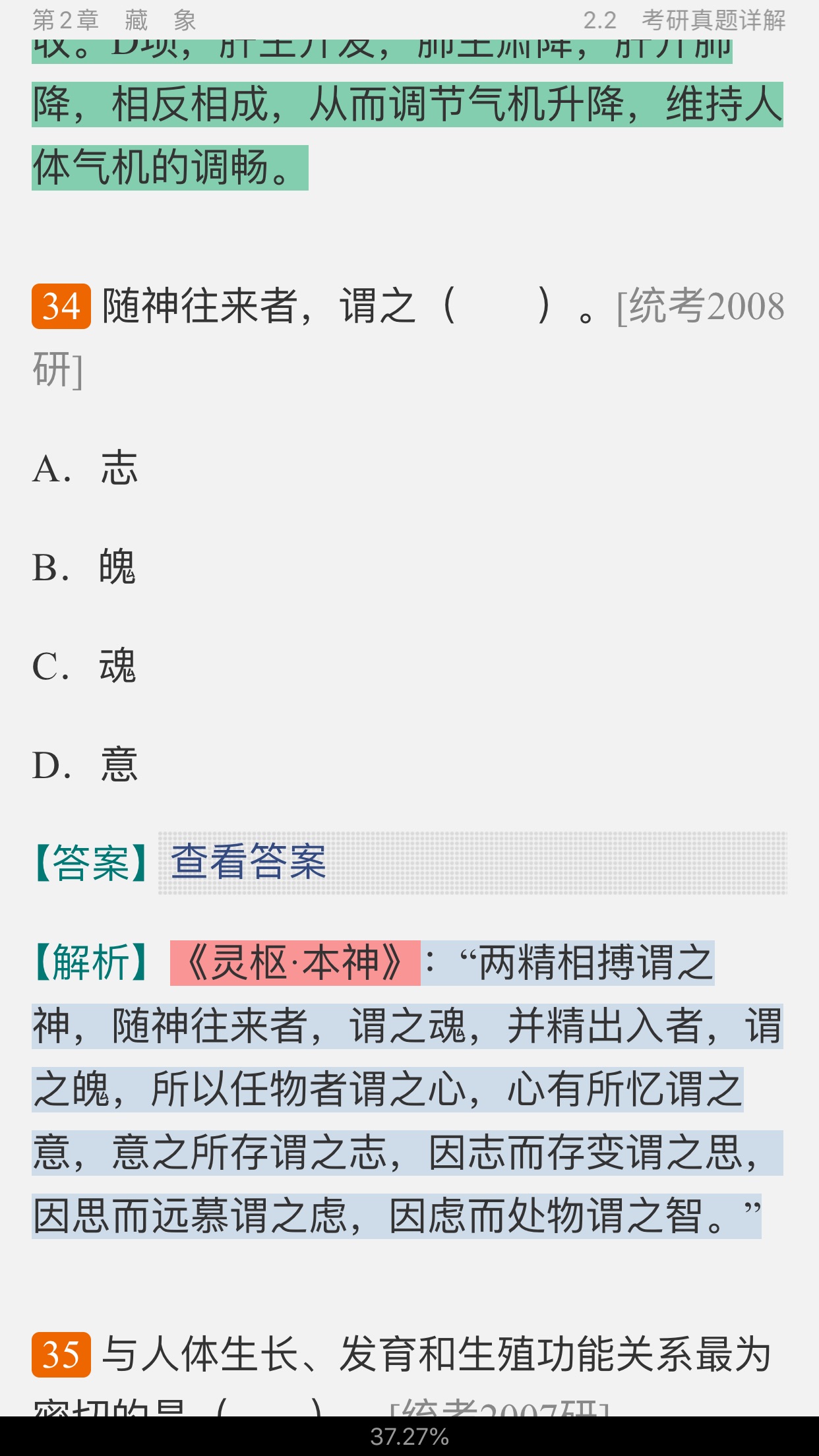Screen dimensions: 819x1456
Task: Reveal the answer via 查看答案
Action: (249, 862)
